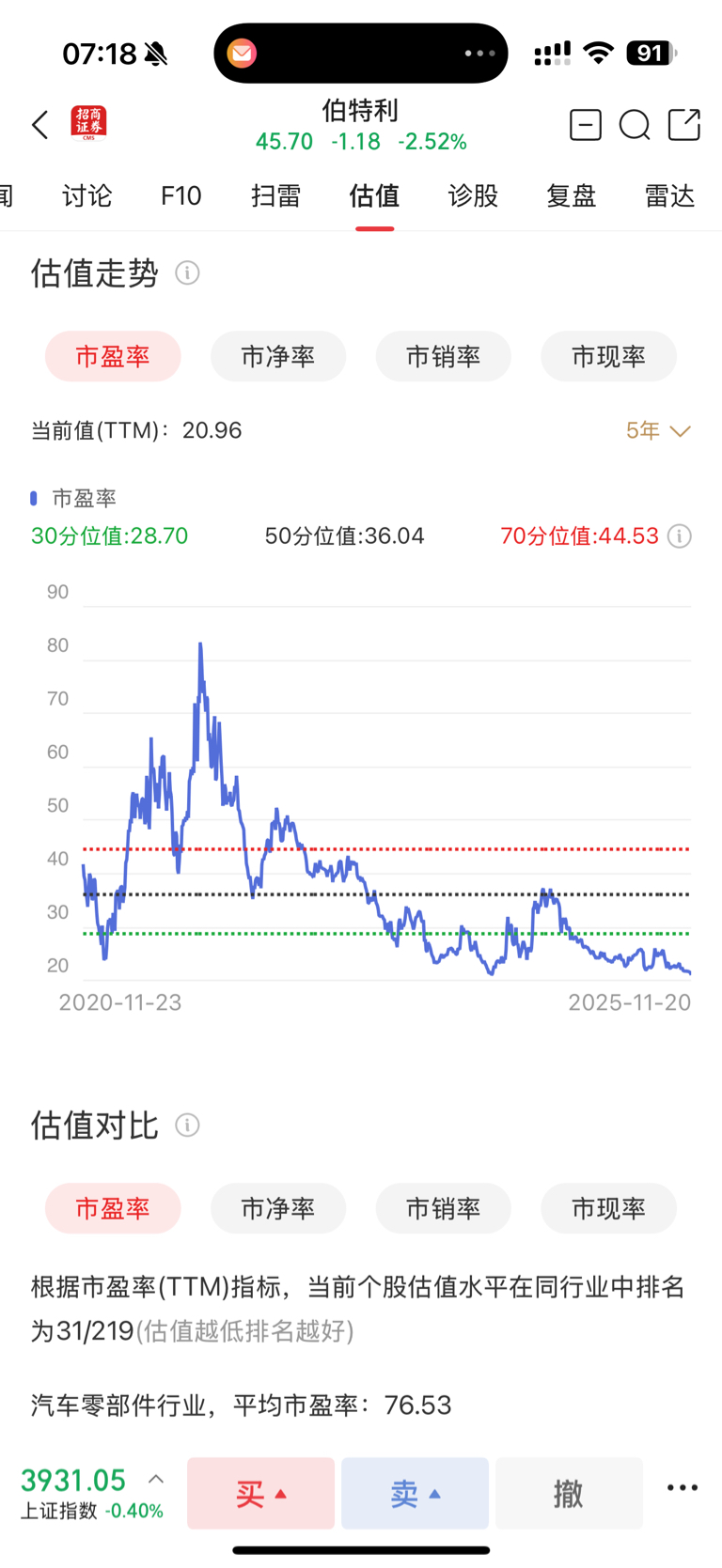Show info about 估值走势
Image resolution: width=722 pixels, height=1568 pixels.
(x=187, y=273)
